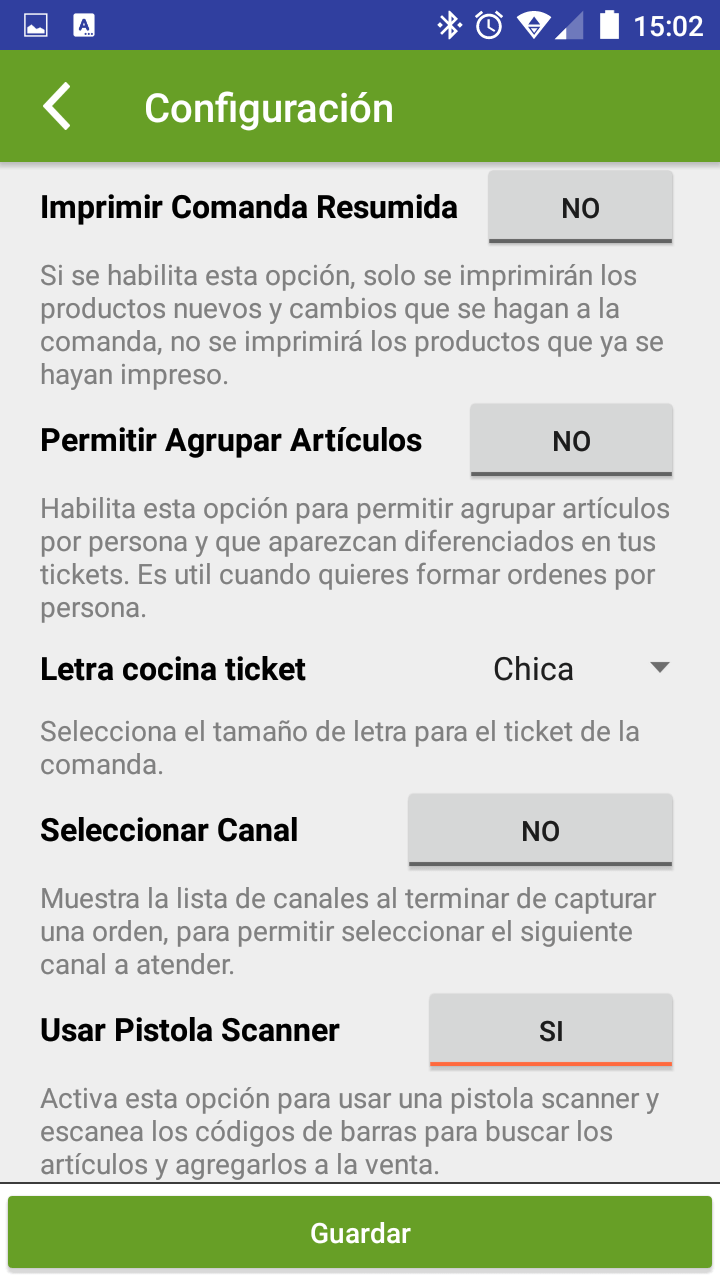720x1280 pixels.
Task: Go back using the header arrow
Action: tap(57, 107)
